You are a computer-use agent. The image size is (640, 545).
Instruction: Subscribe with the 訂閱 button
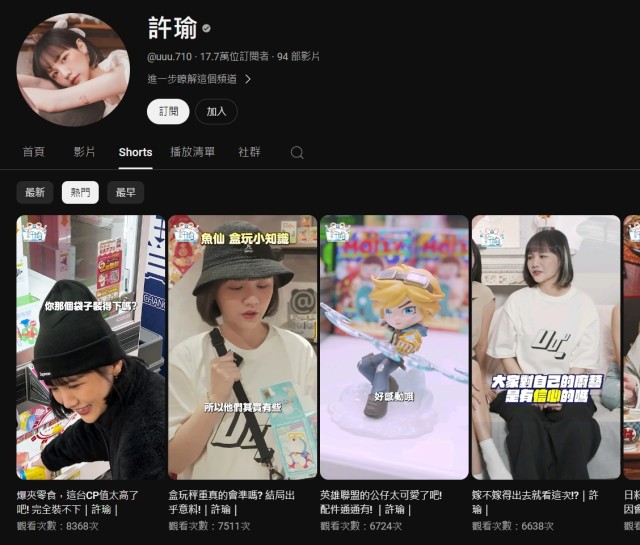click(168, 112)
